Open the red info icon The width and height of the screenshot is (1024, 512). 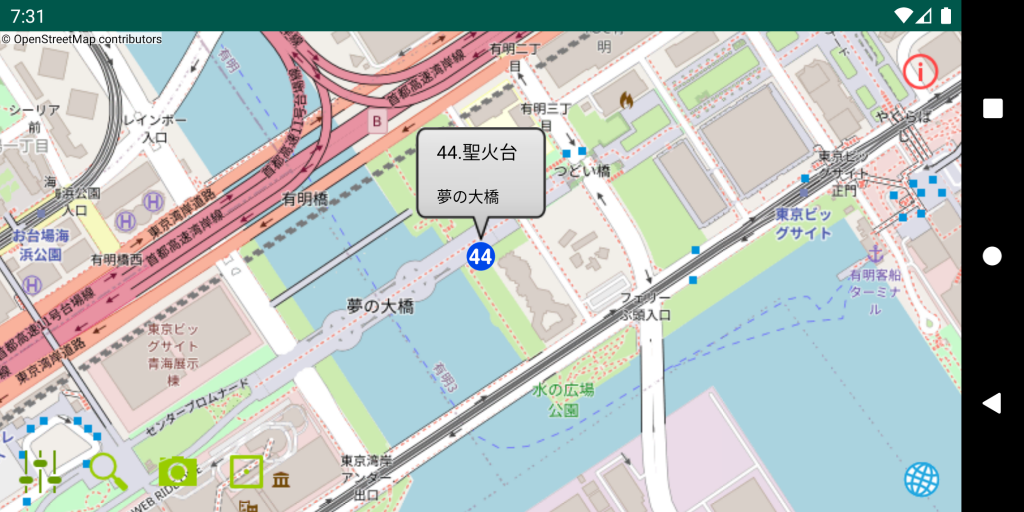tap(920, 71)
